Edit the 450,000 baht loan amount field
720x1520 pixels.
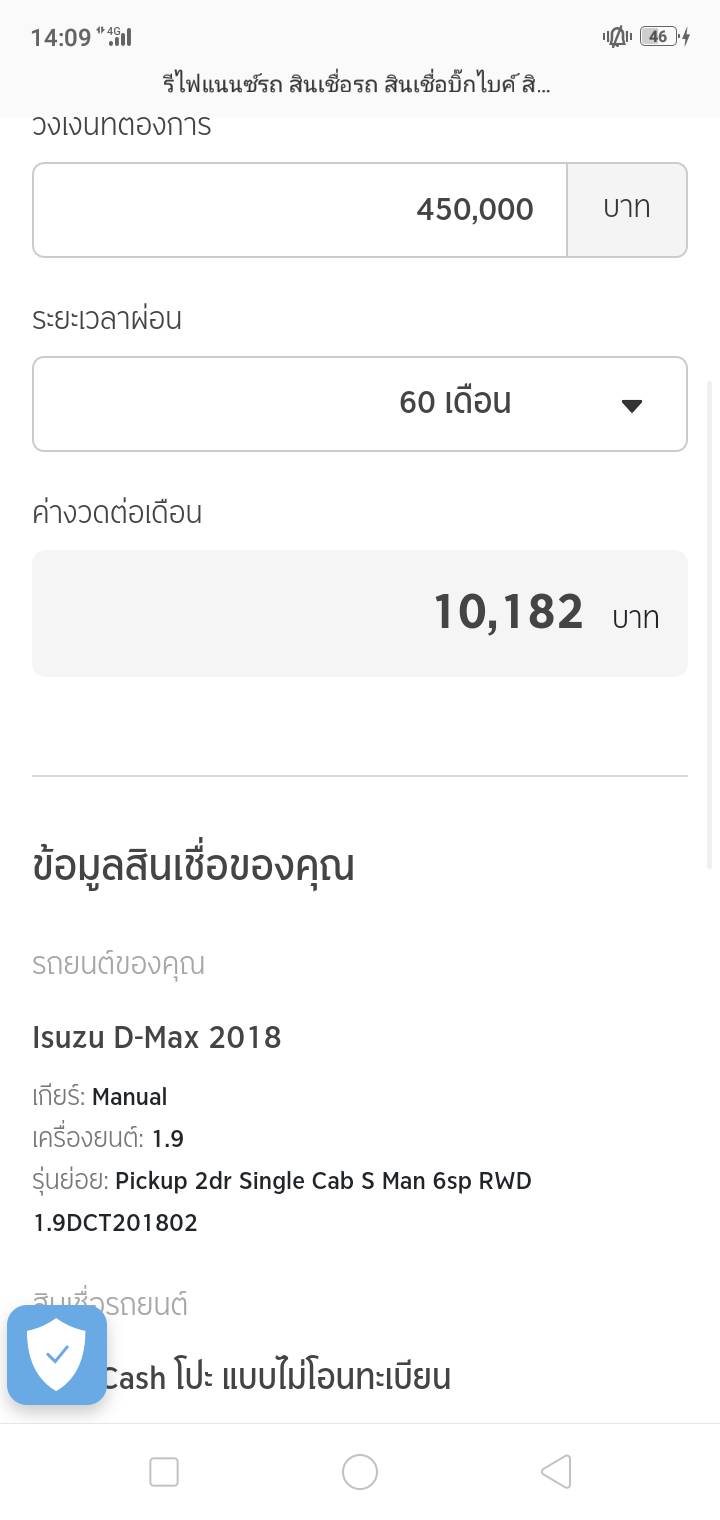[300, 210]
